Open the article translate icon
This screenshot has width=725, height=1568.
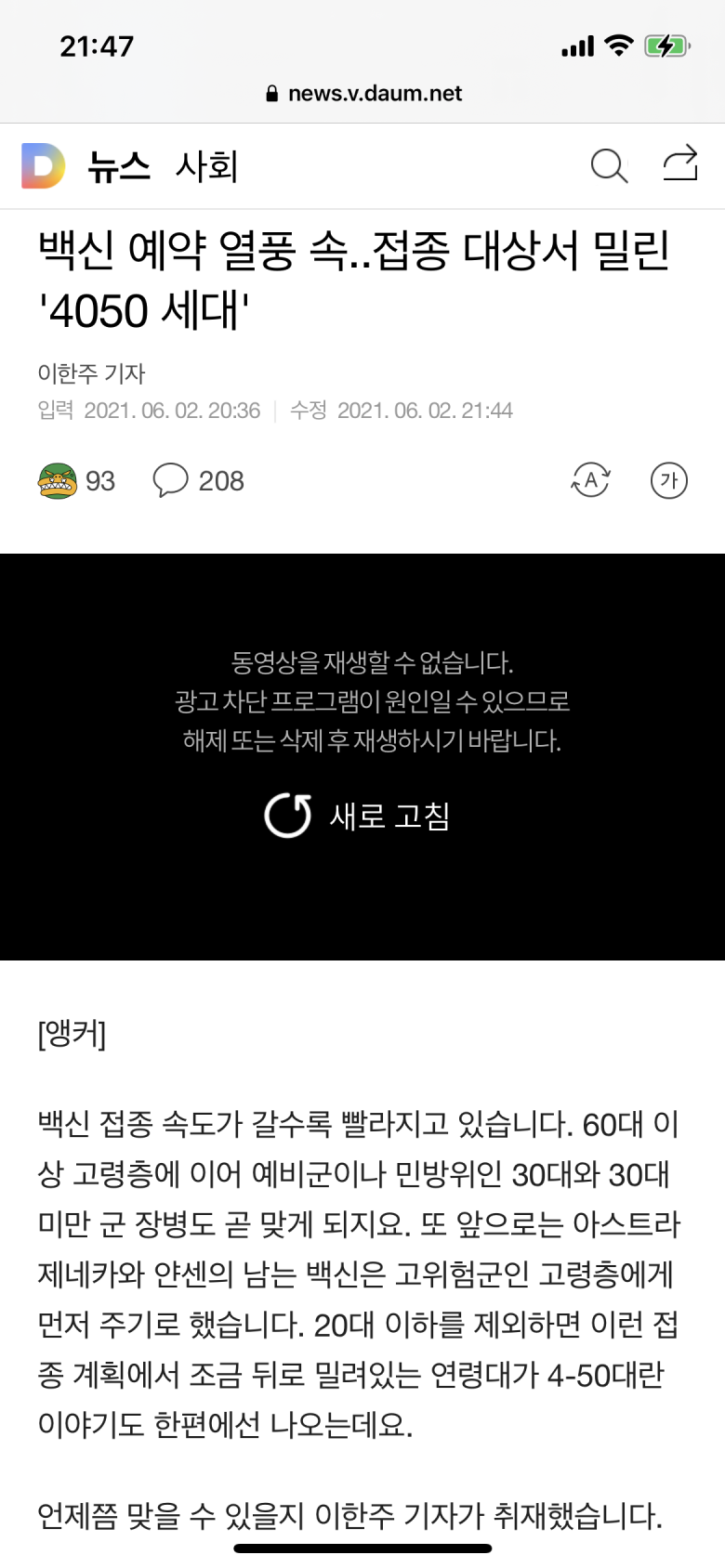point(590,480)
